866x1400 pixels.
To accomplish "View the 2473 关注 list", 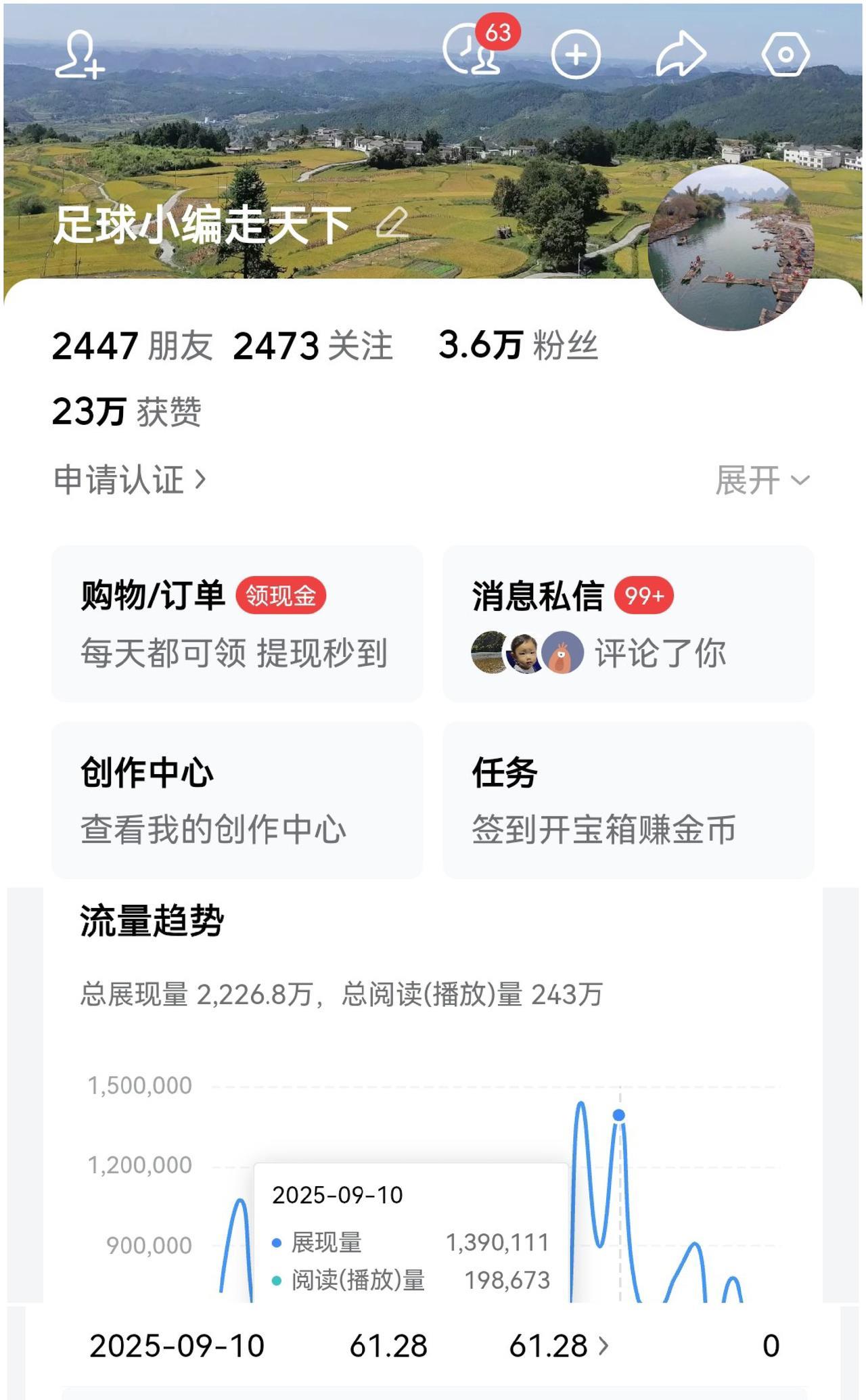I will 313,346.
